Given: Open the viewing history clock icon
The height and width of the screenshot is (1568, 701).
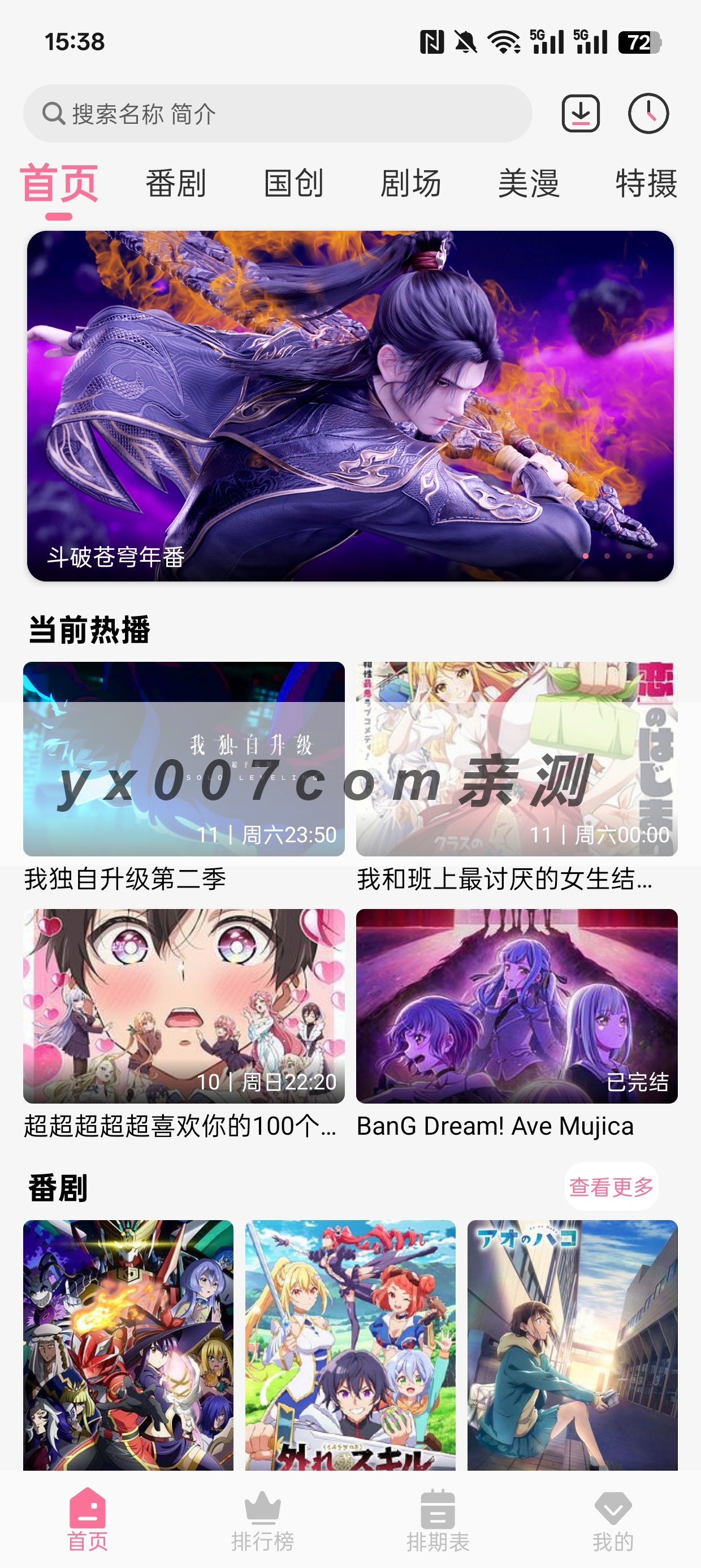Looking at the screenshot, I should click(x=651, y=114).
